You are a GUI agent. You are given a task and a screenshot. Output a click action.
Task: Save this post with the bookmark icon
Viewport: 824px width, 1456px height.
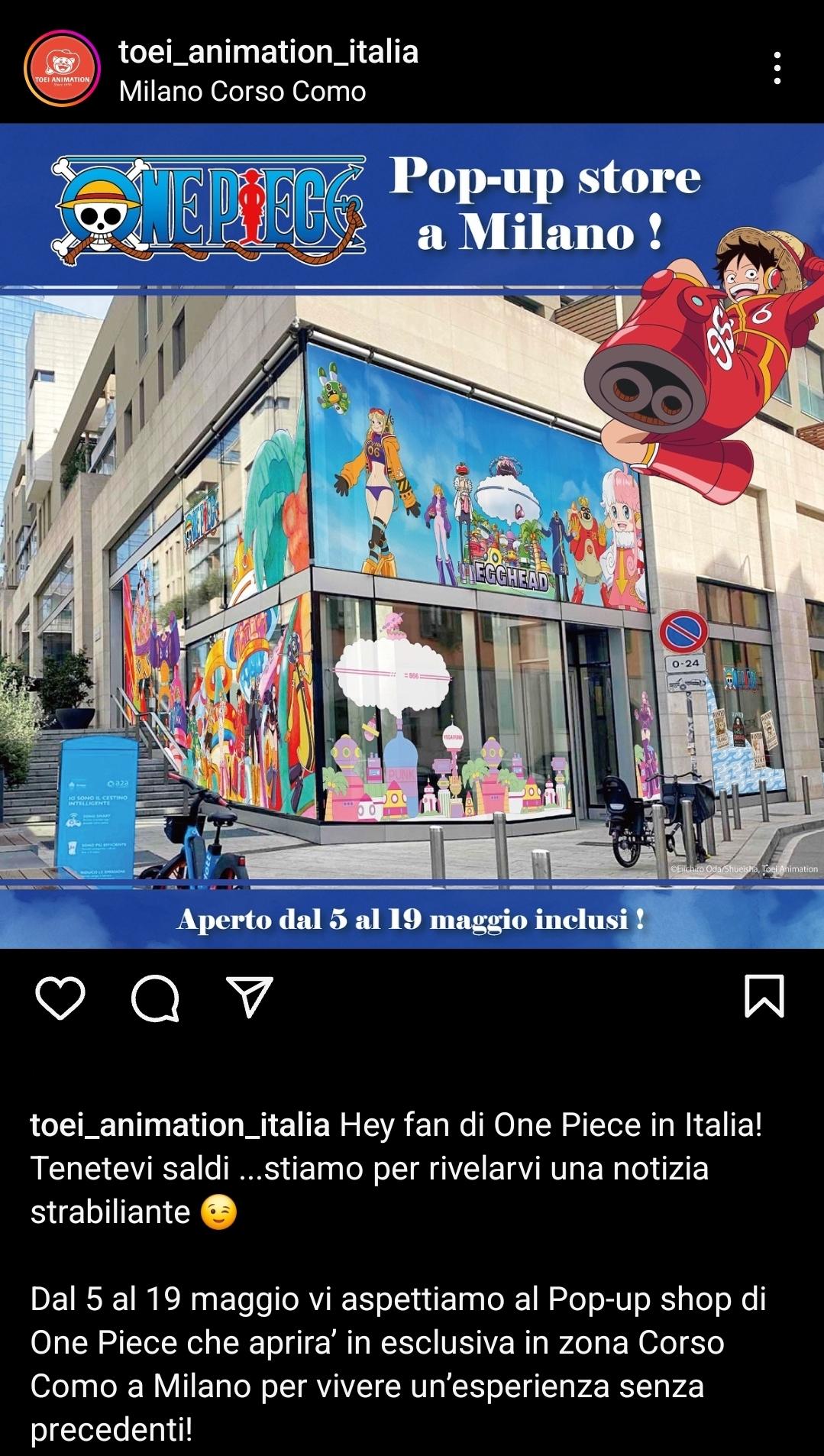point(764,996)
